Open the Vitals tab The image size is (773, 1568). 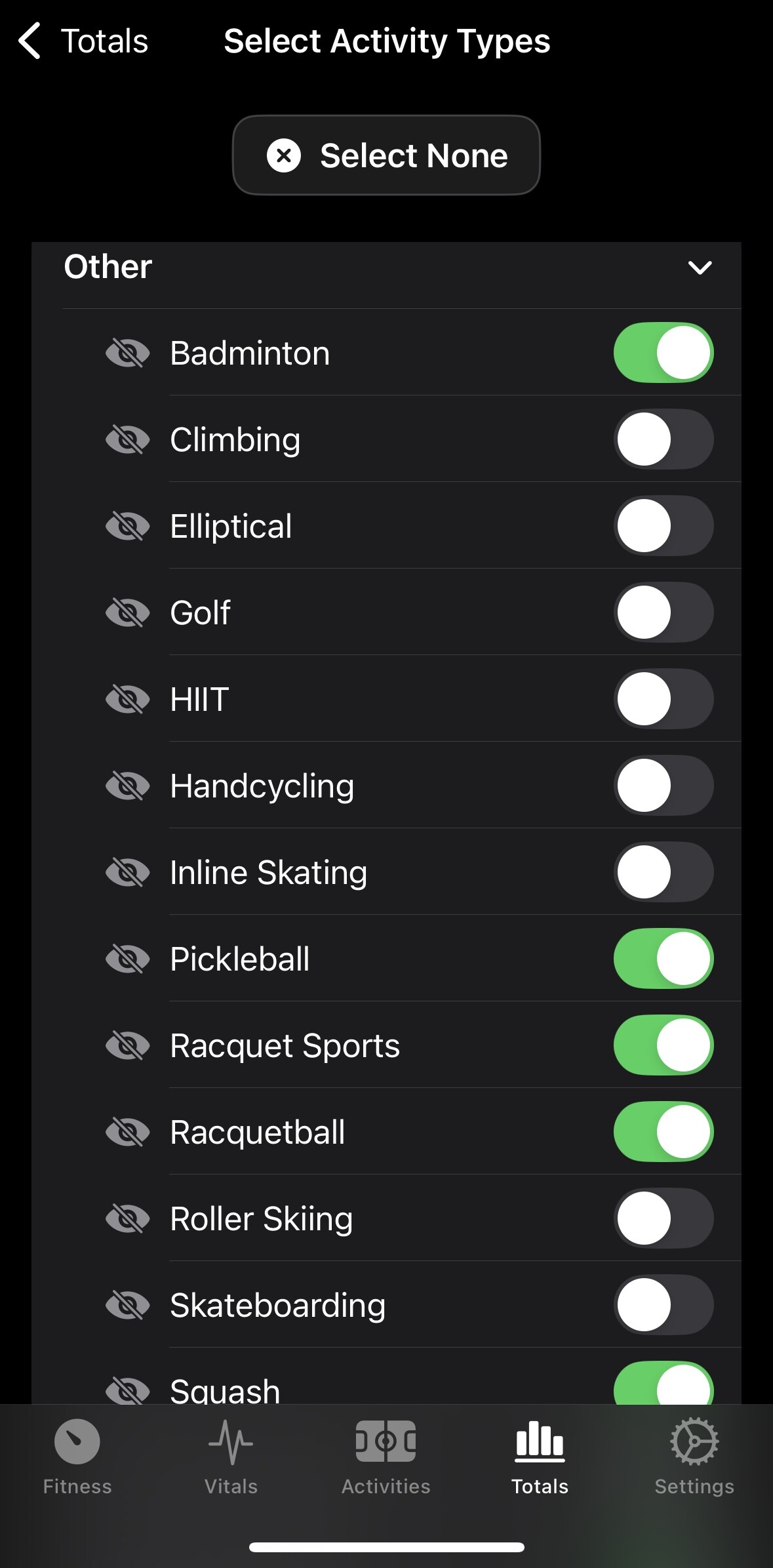[x=231, y=1457]
